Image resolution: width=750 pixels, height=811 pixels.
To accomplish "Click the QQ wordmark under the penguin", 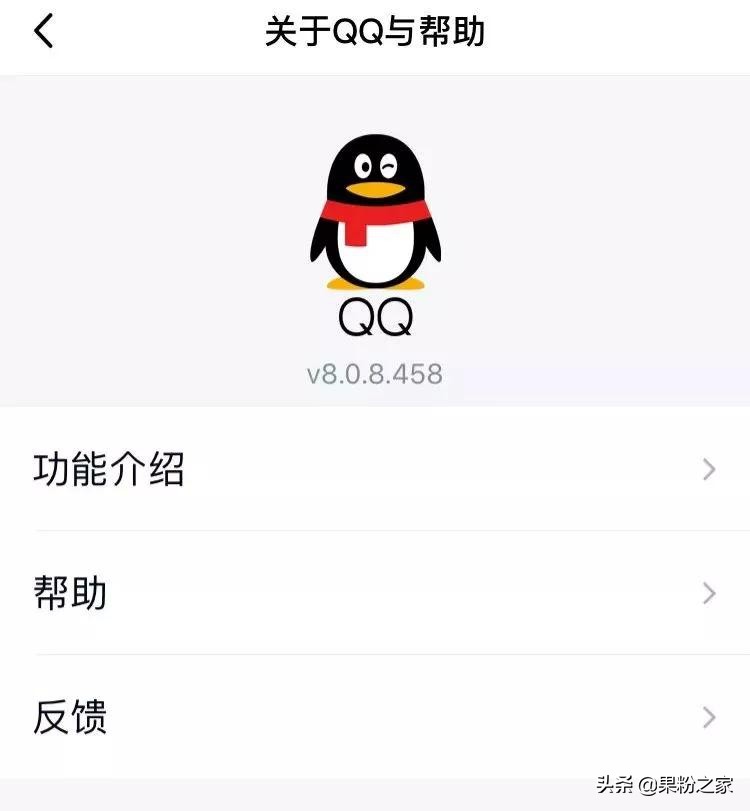I will [x=375, y=320].
